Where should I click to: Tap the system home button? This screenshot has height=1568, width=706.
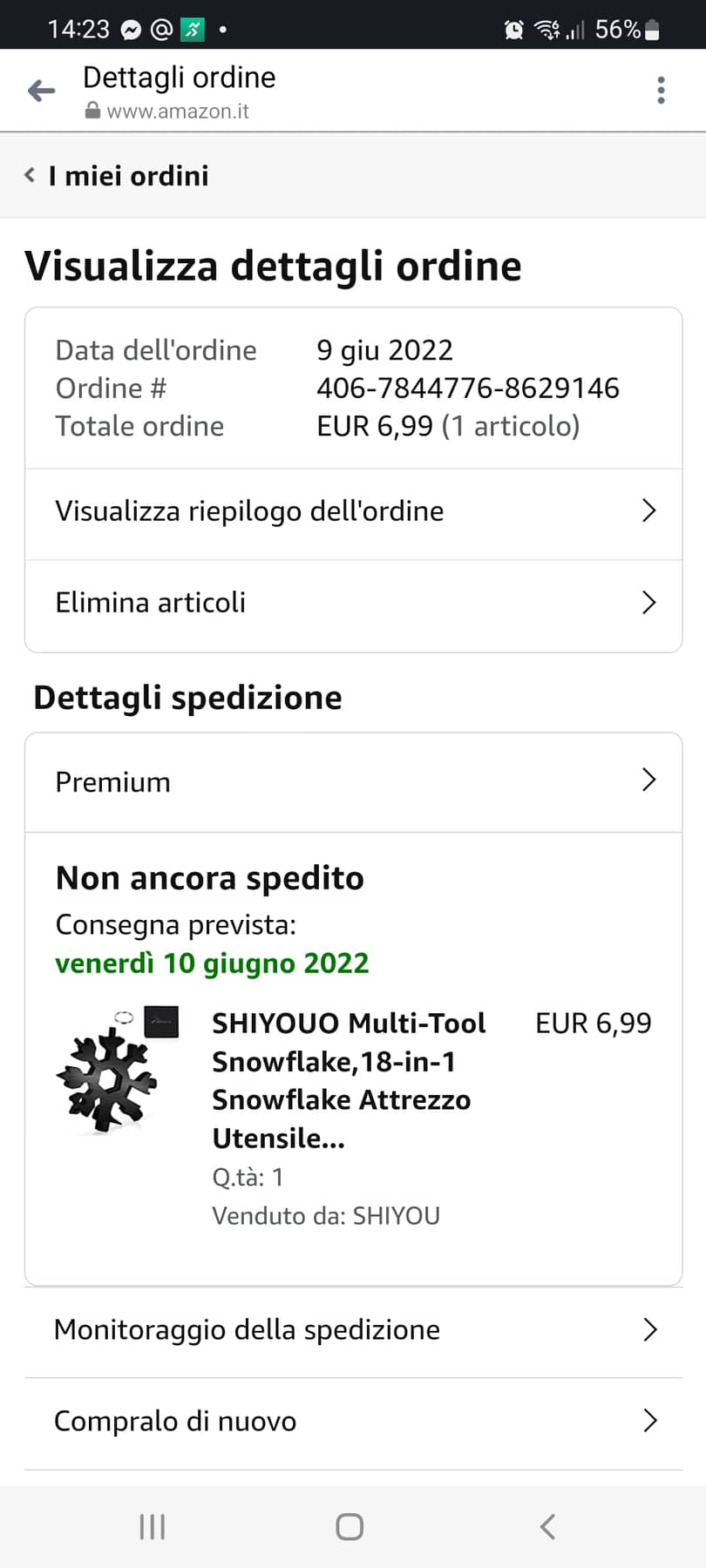350,1526
